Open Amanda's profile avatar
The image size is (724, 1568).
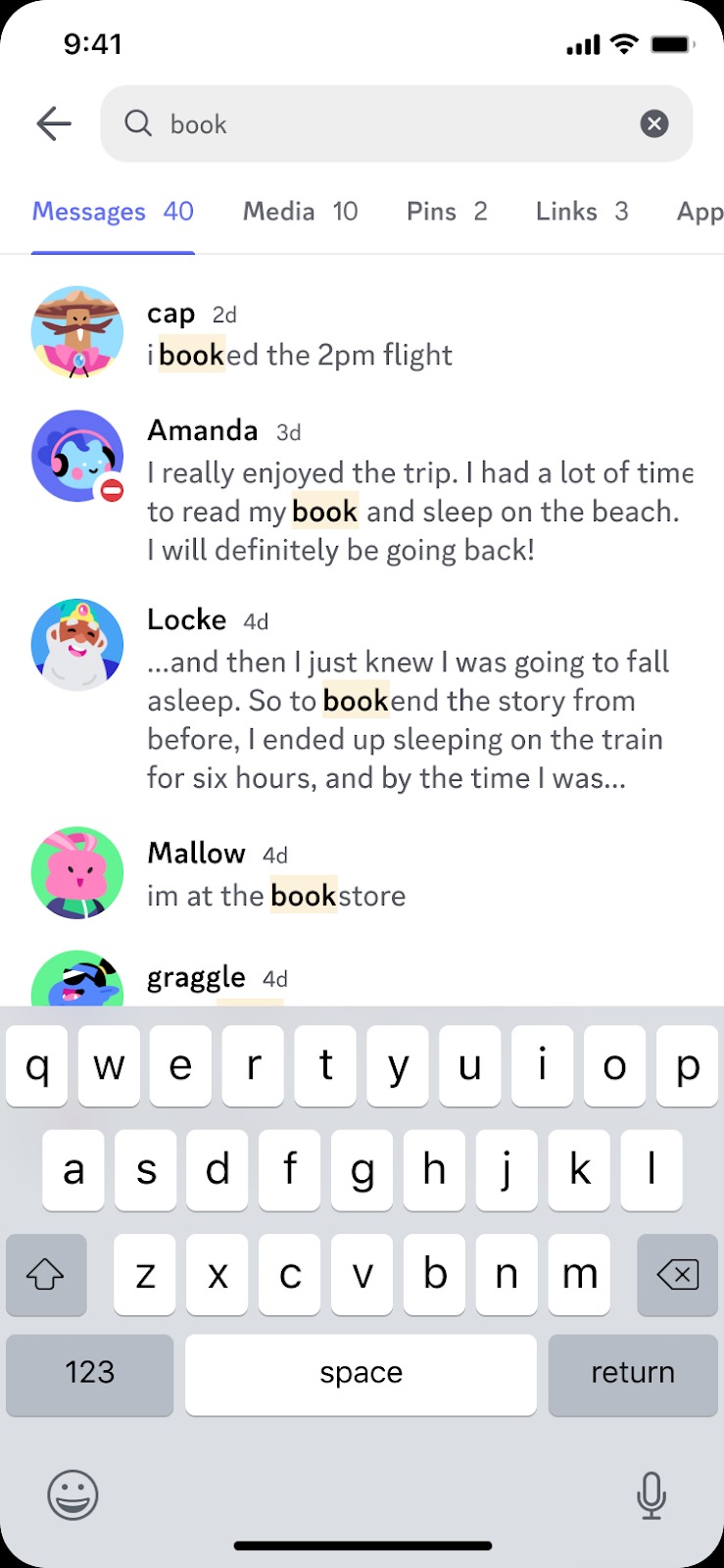pyautogui.click(x=76, y=456)
